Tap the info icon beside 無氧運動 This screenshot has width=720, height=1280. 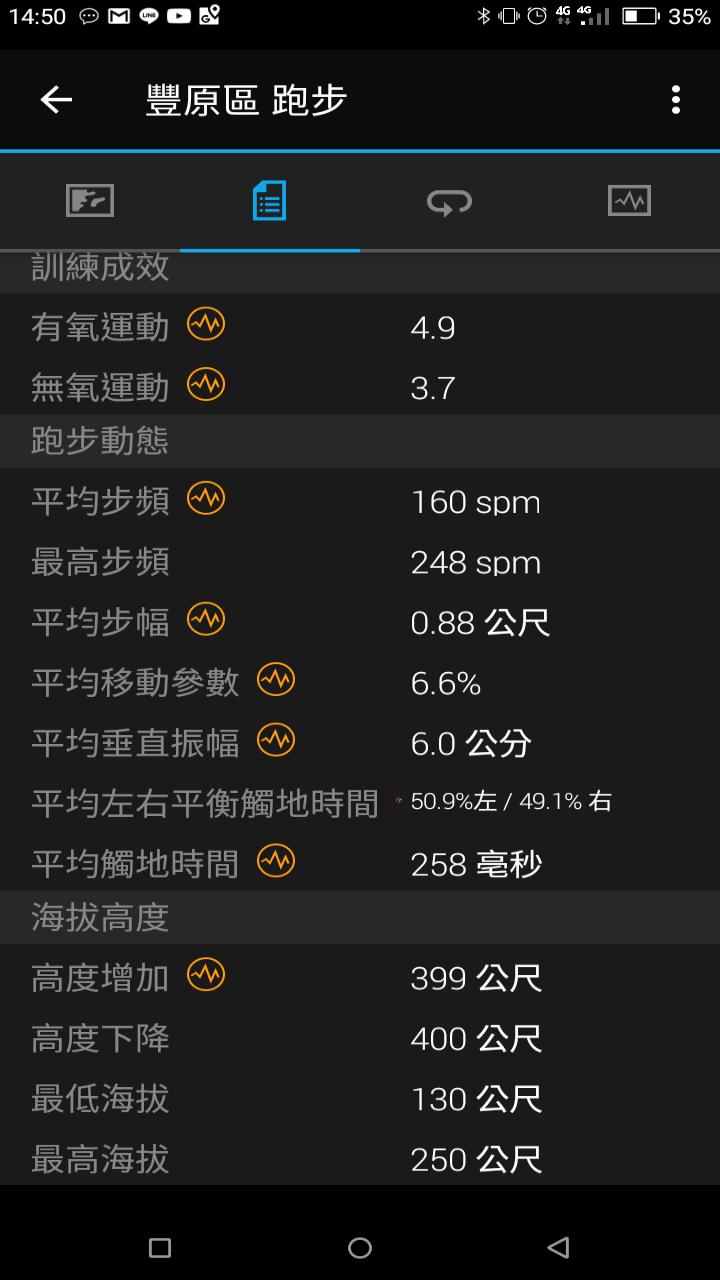(206, 384)
